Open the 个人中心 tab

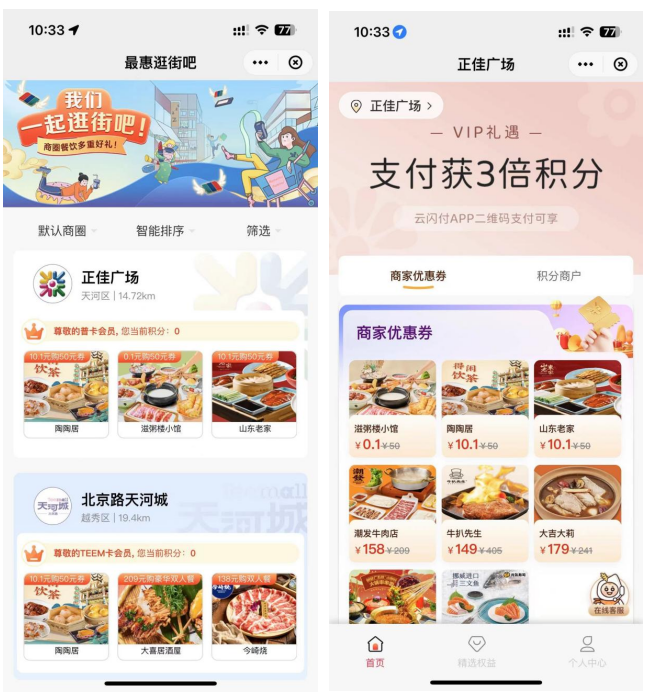tap(587, 651)
